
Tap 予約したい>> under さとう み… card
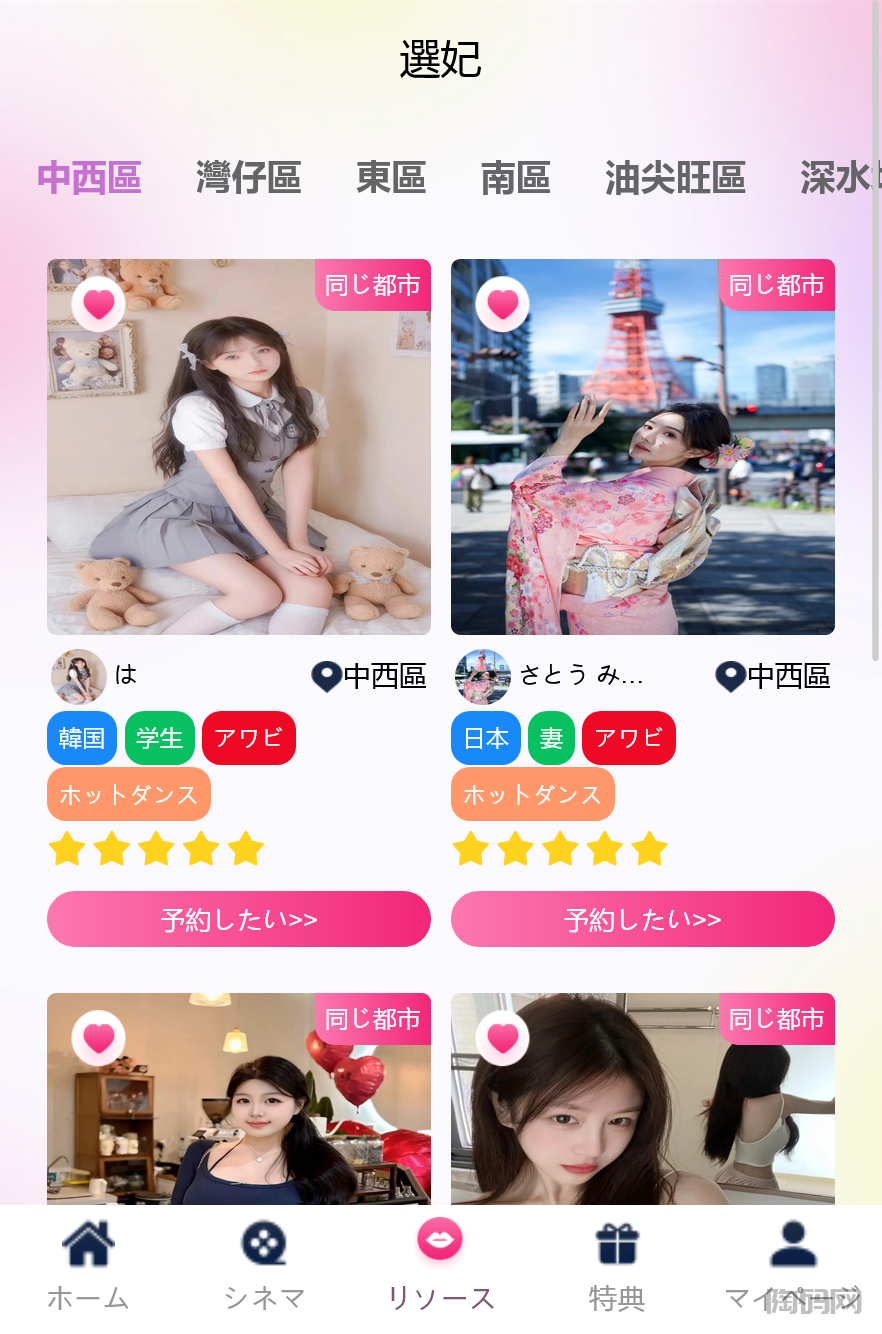(x=643, y=919)
